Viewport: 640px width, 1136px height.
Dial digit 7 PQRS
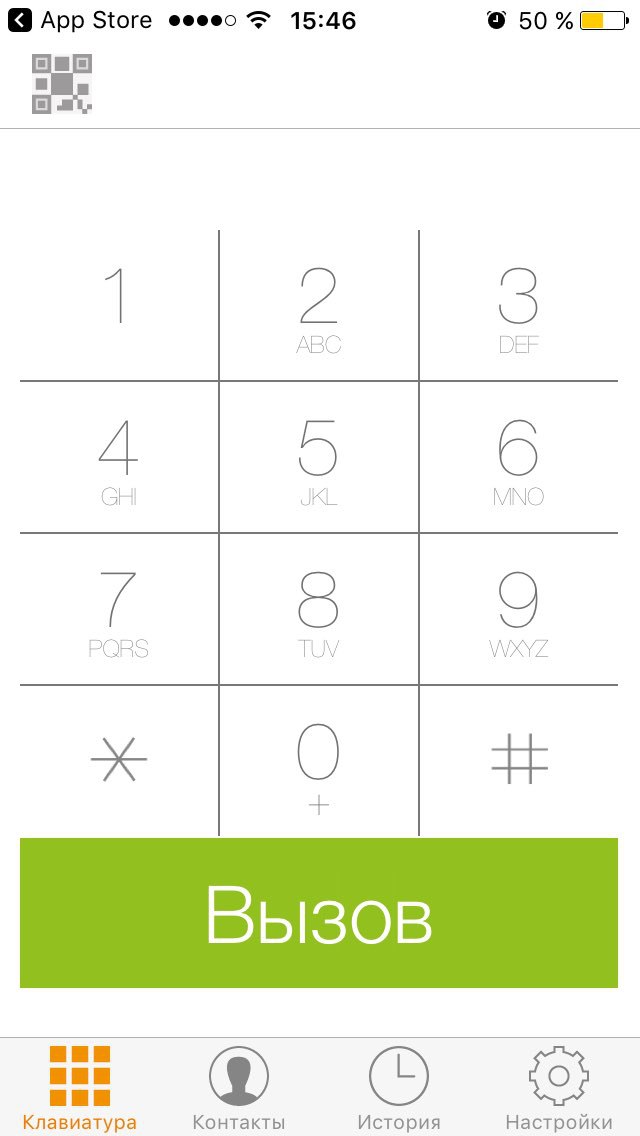tap(119, 610)
